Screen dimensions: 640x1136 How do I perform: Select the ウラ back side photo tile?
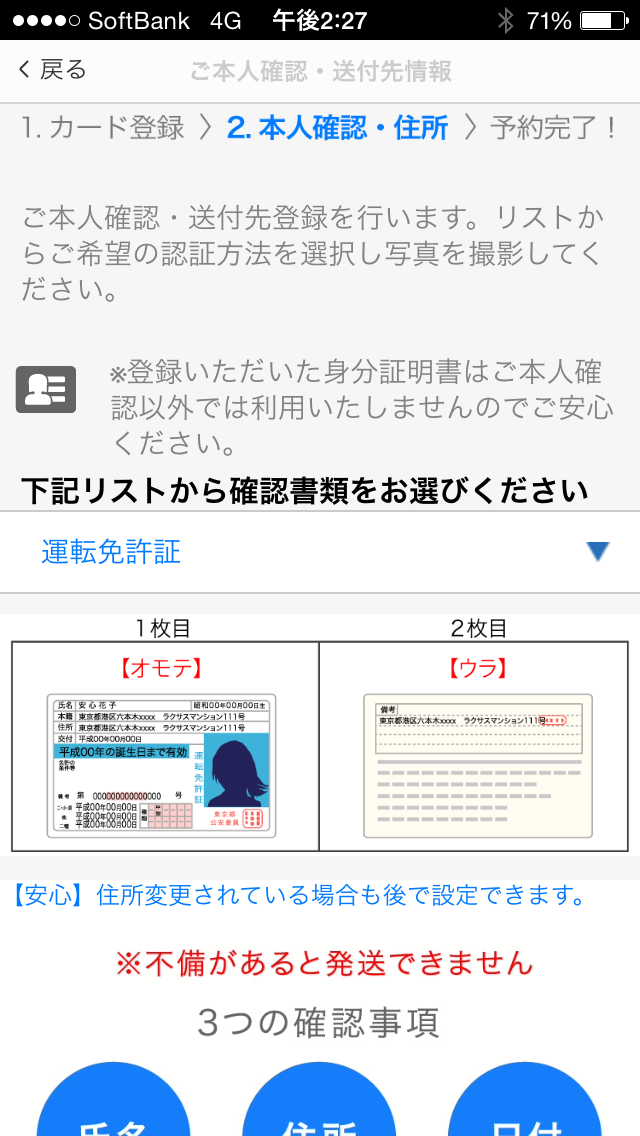click(477, 747)
